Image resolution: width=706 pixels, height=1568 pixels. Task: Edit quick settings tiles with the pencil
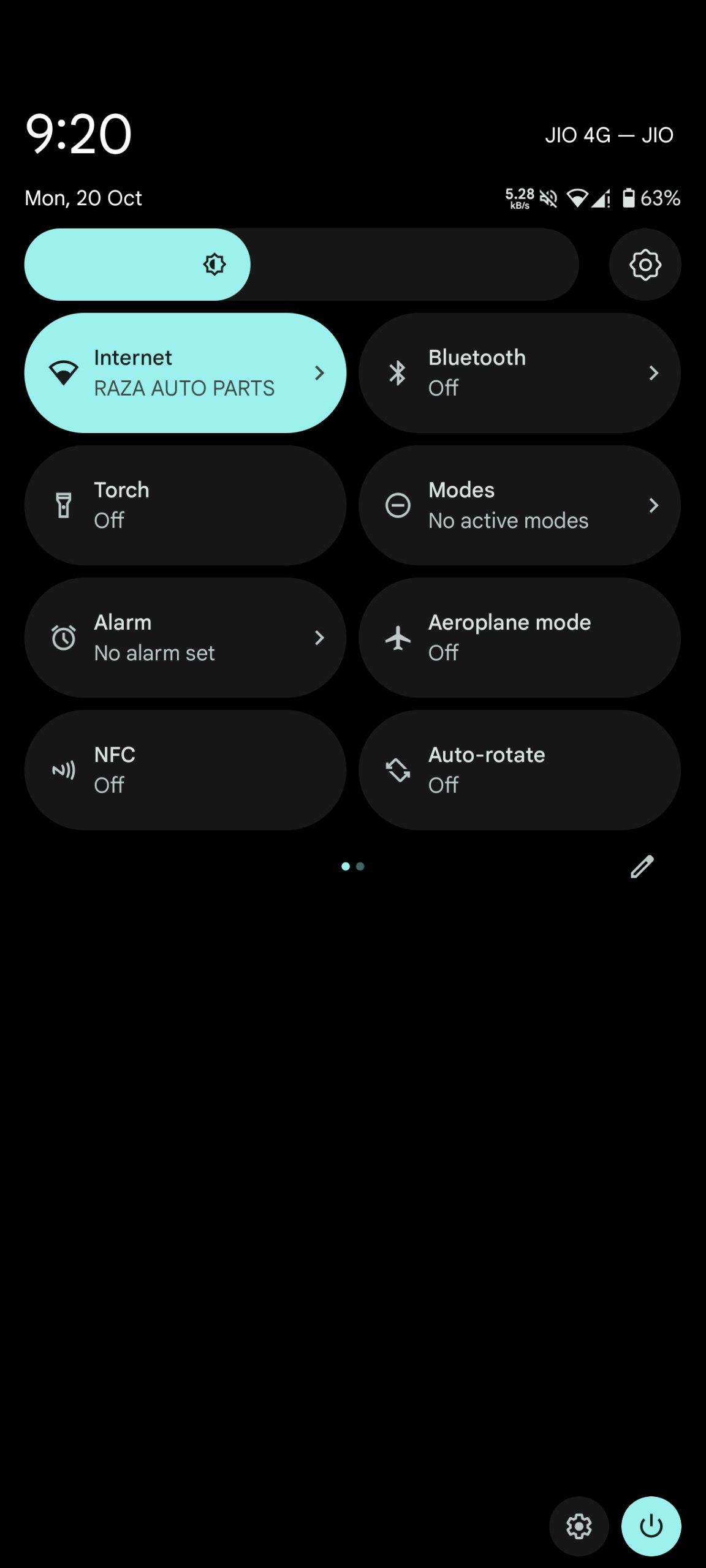coord(642,866)
